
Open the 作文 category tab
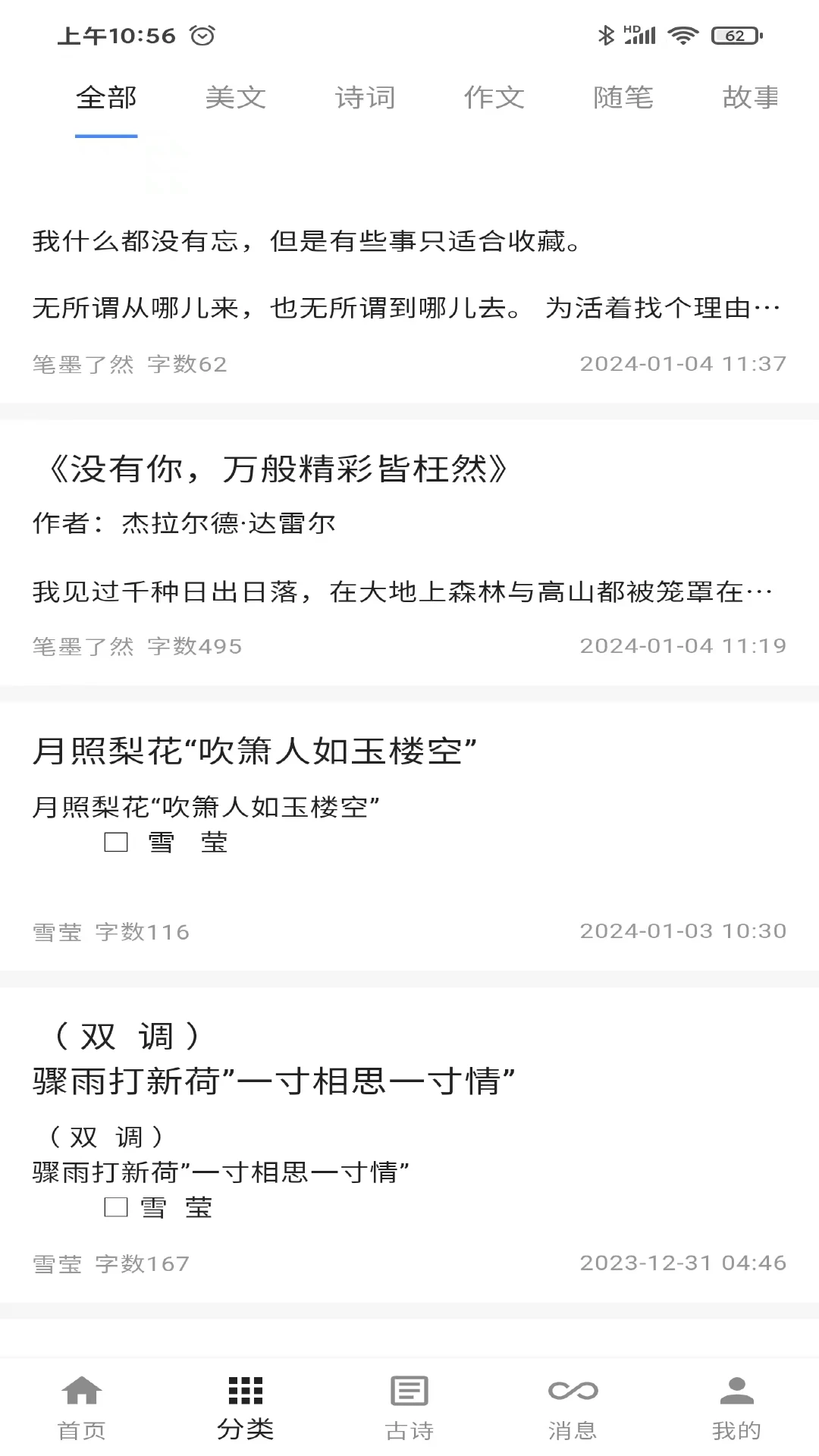tap(494, 97)
